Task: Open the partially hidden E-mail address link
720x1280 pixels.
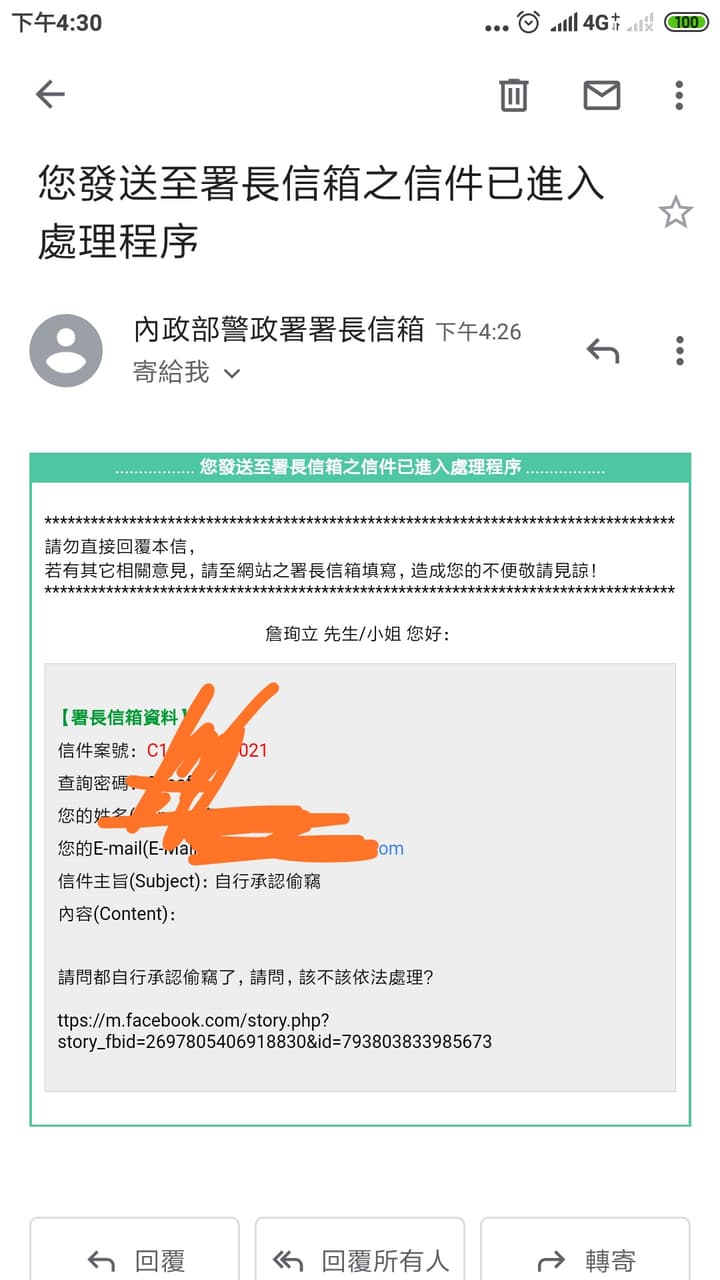Action: [392, 848]
